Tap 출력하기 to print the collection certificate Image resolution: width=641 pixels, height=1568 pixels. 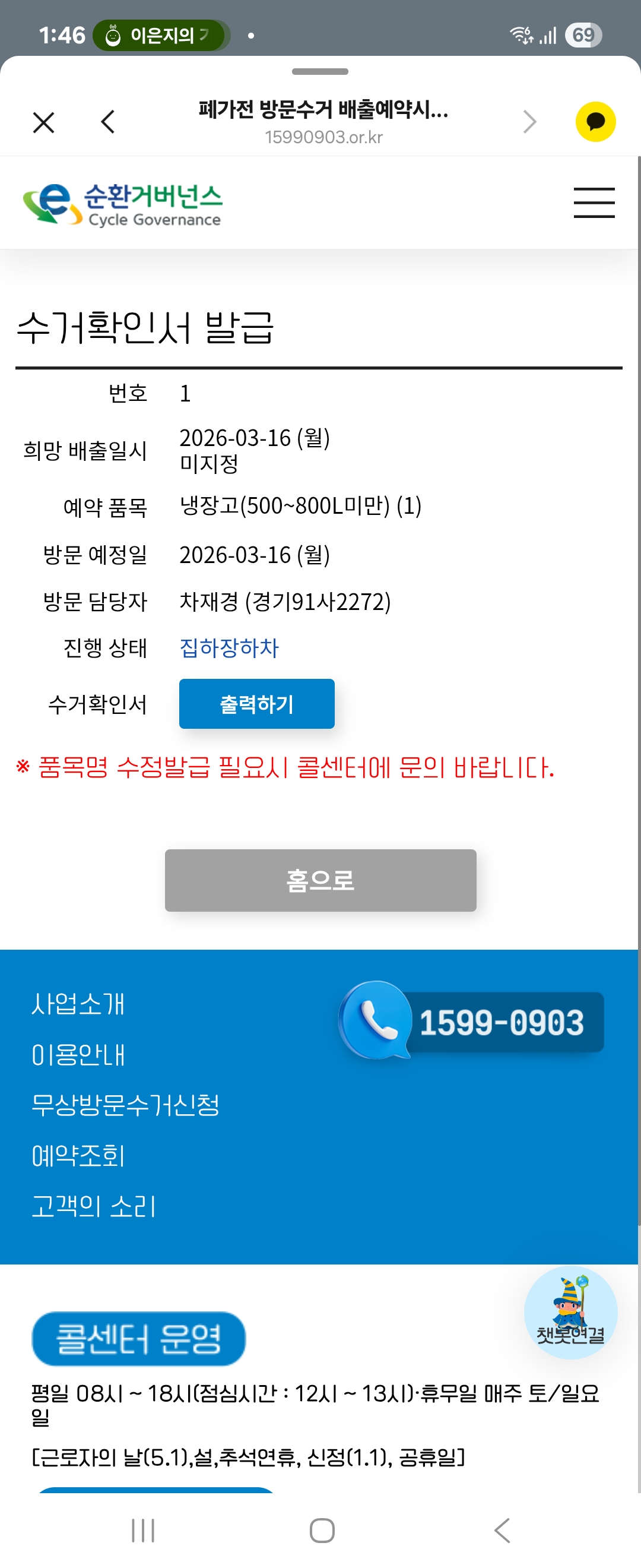coord(256,704)
